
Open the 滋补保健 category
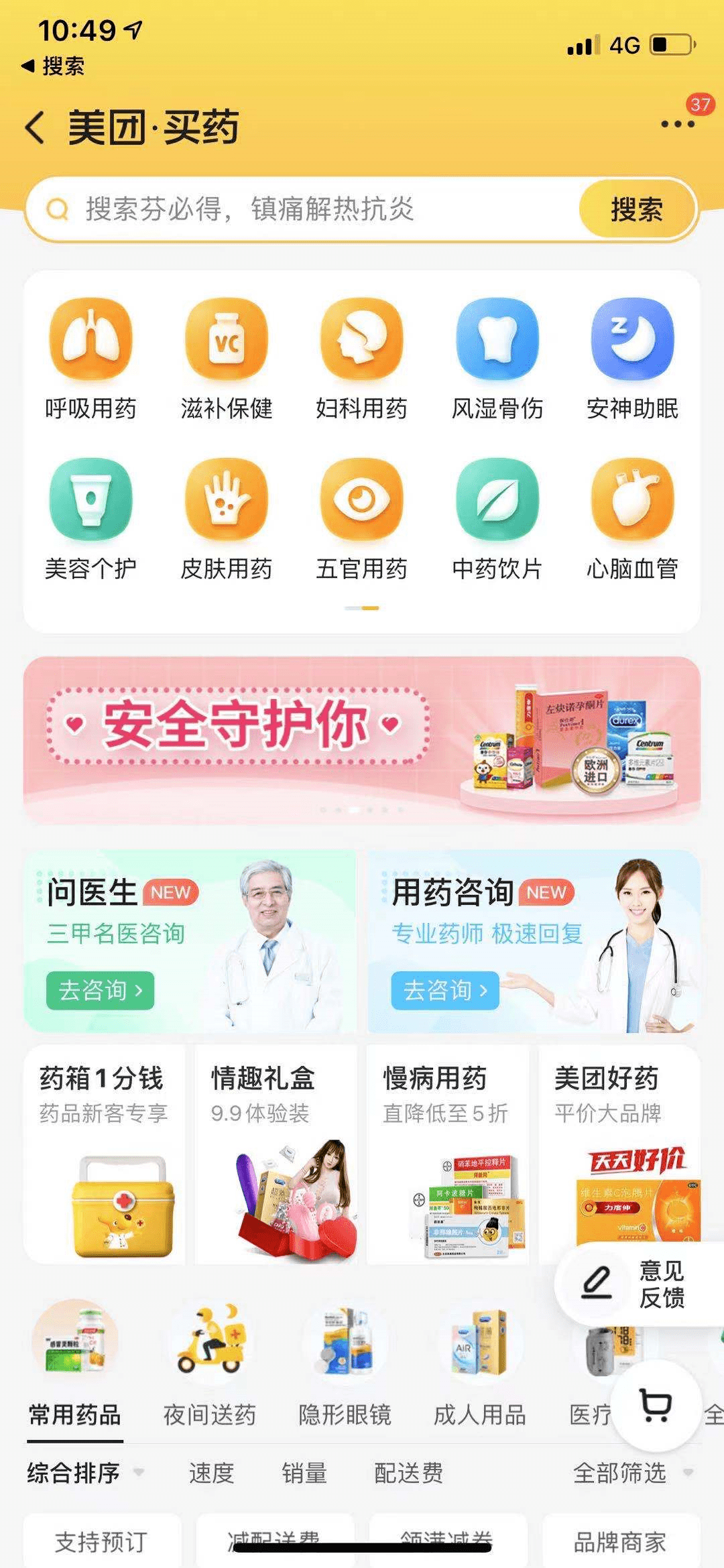pyautogui.click(x=227, y=359)
